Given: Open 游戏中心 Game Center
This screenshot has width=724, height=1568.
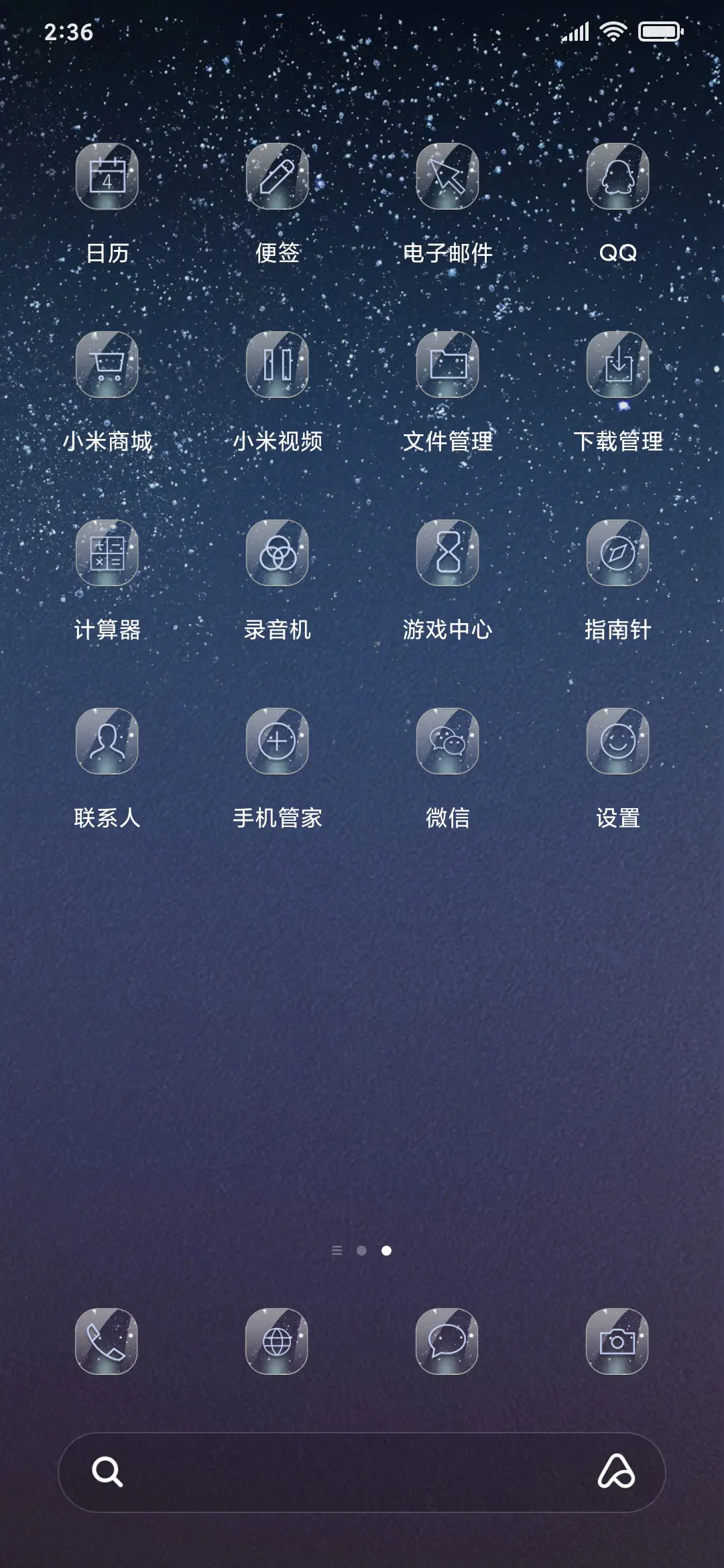Looking at the screenshot, I should [446, 553].
